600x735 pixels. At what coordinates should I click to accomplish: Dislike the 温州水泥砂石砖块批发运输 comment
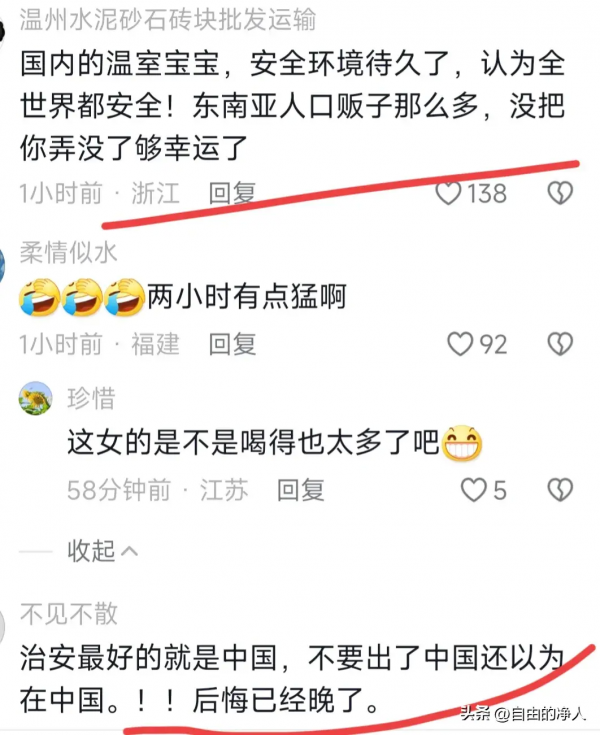click(x=559, y=193)
